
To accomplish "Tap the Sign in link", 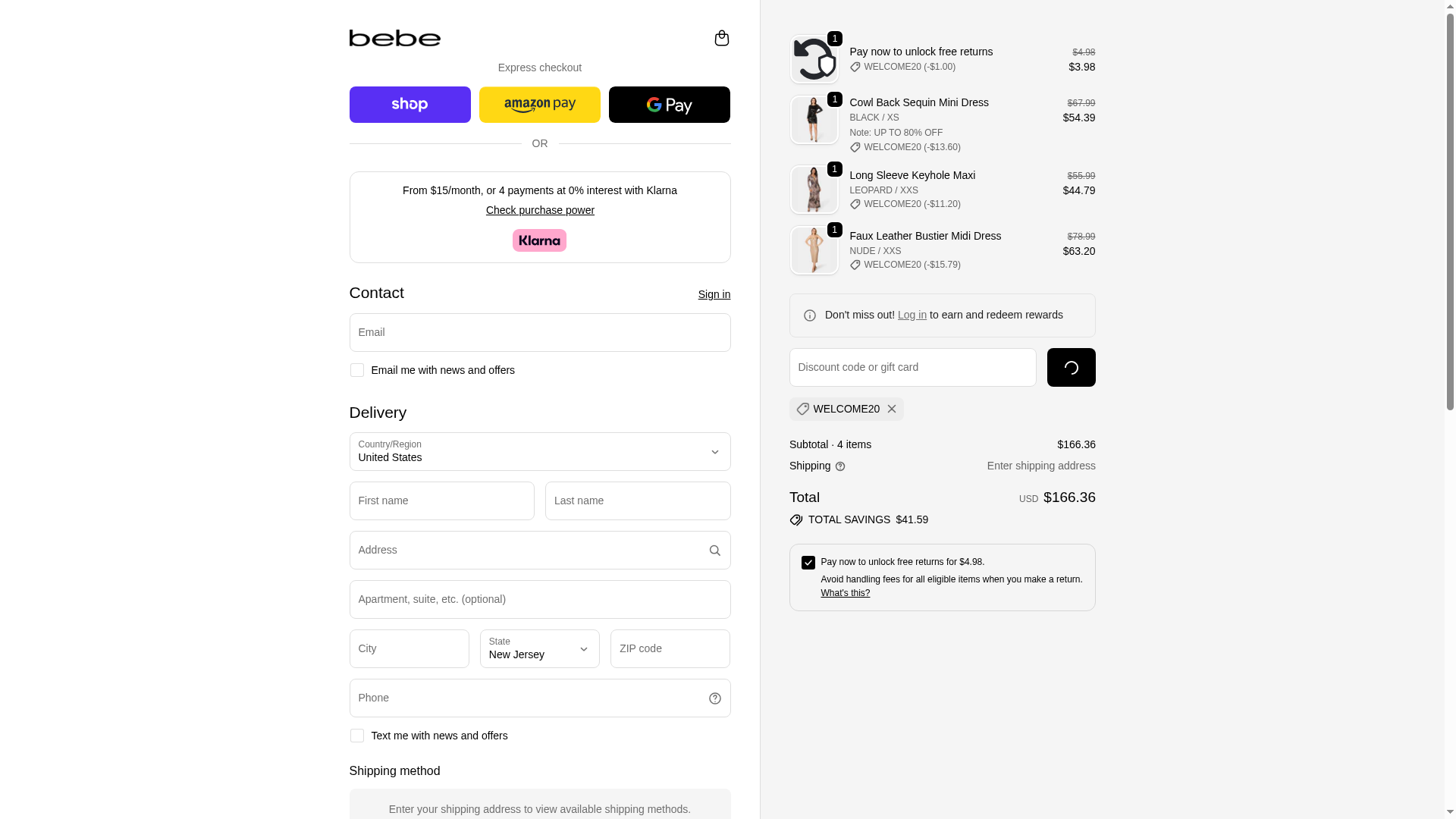I will 714,294.
